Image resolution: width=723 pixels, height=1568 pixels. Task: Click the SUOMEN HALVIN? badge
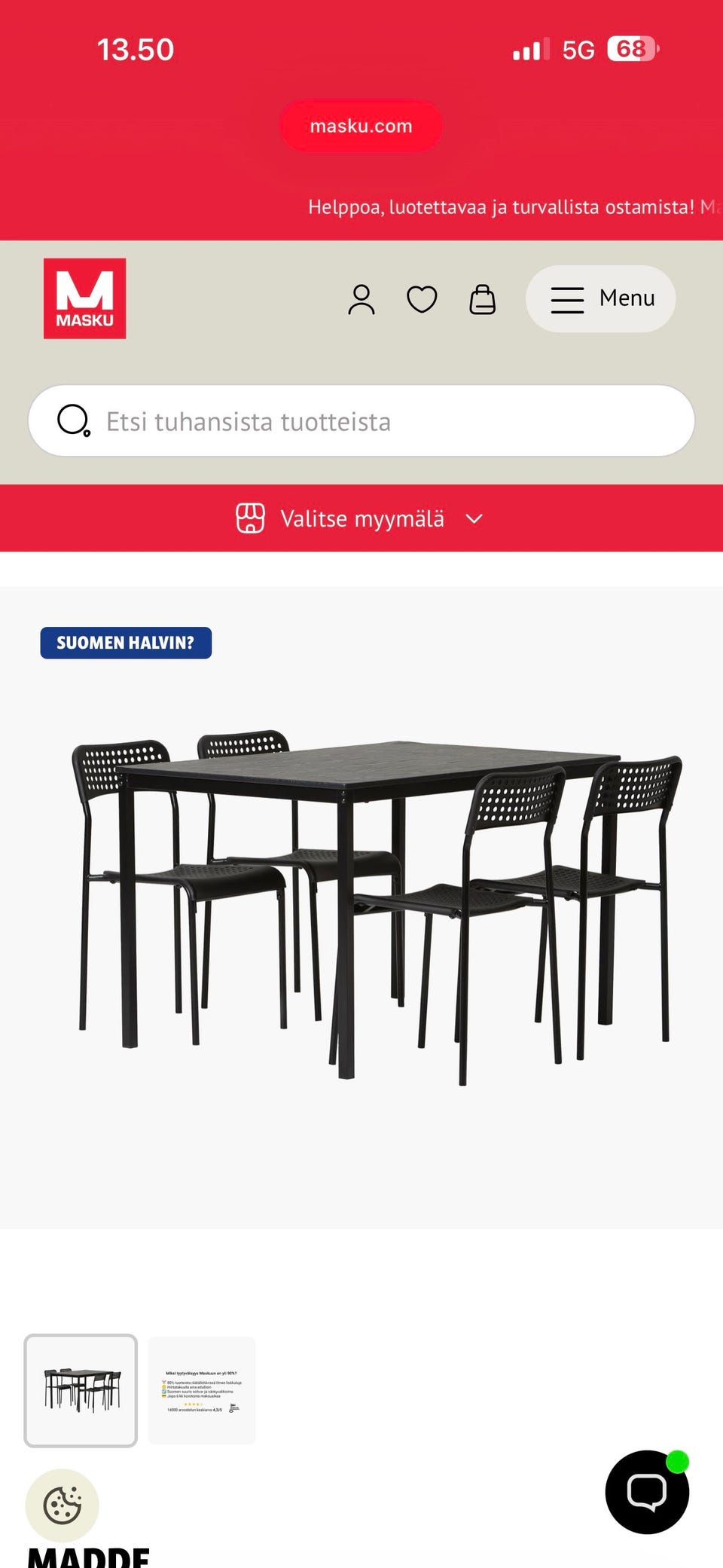127,643
